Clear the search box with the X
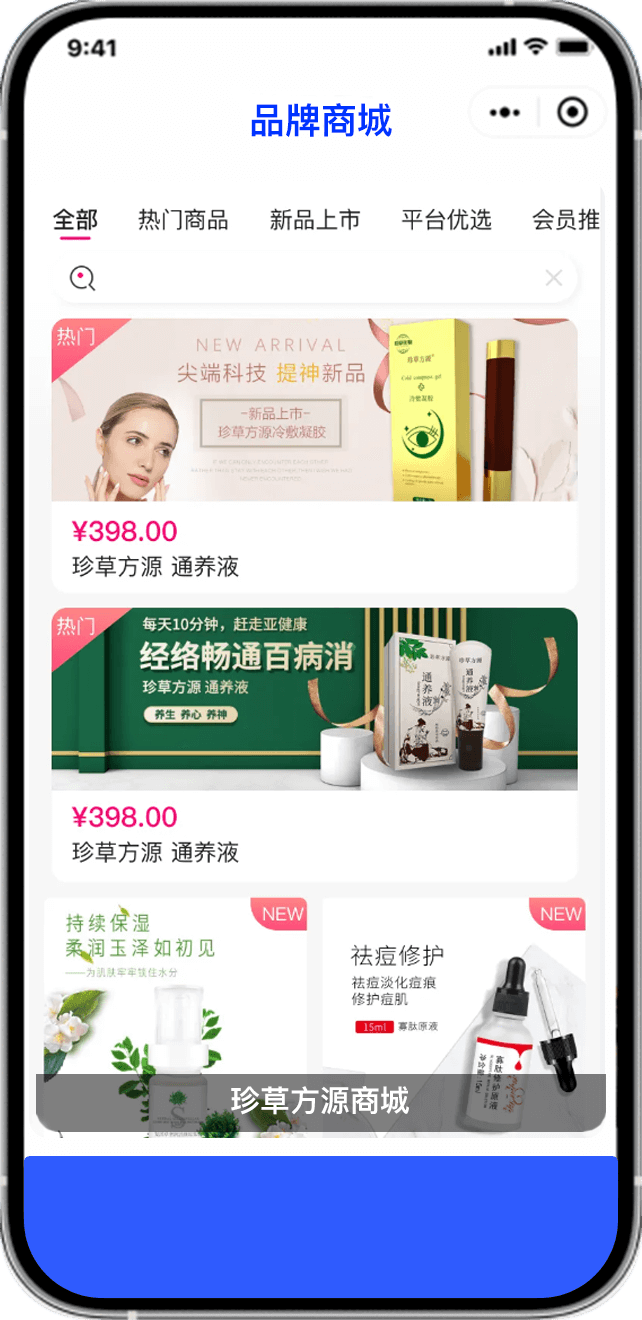 point(553,278)
